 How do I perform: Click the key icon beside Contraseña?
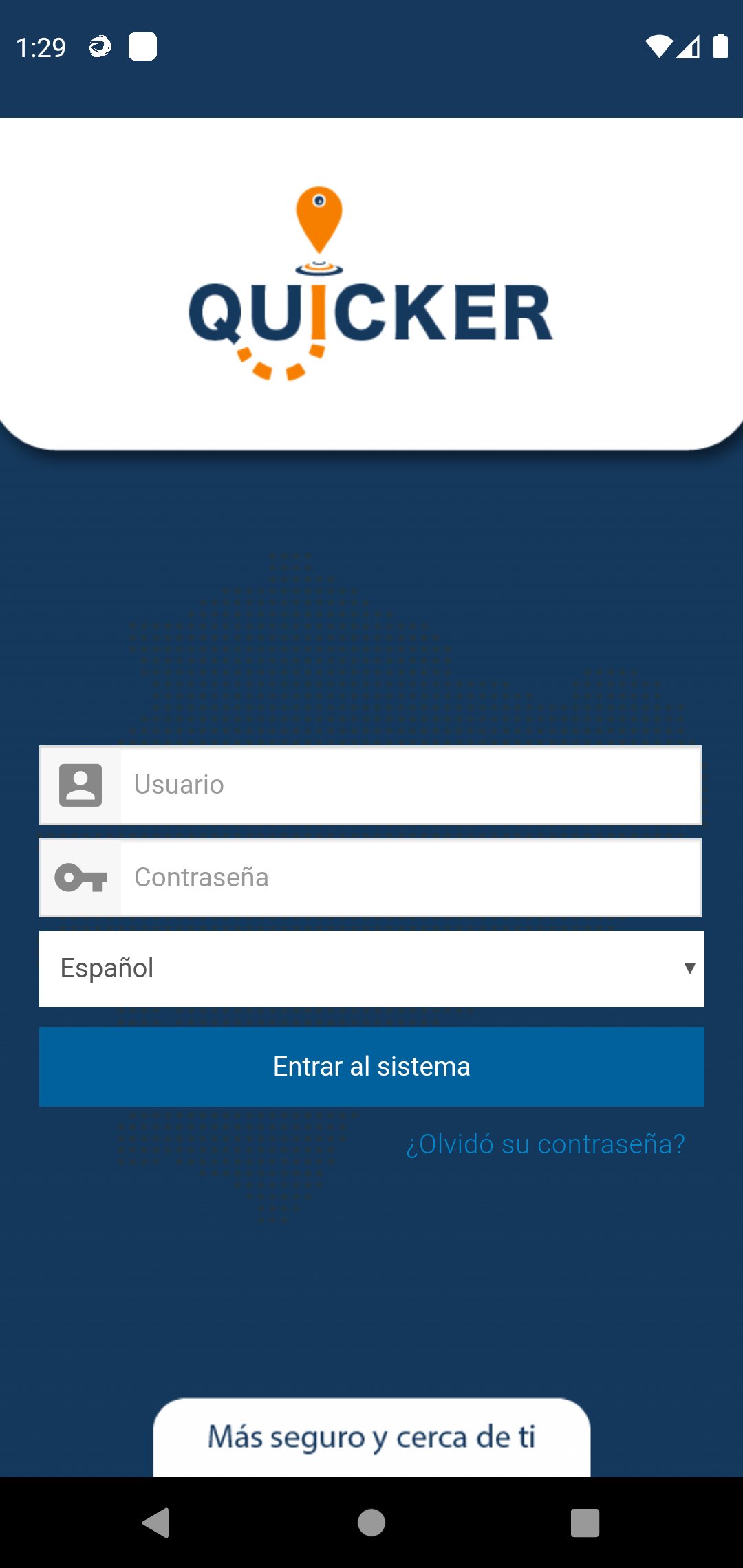click(79, 878)
